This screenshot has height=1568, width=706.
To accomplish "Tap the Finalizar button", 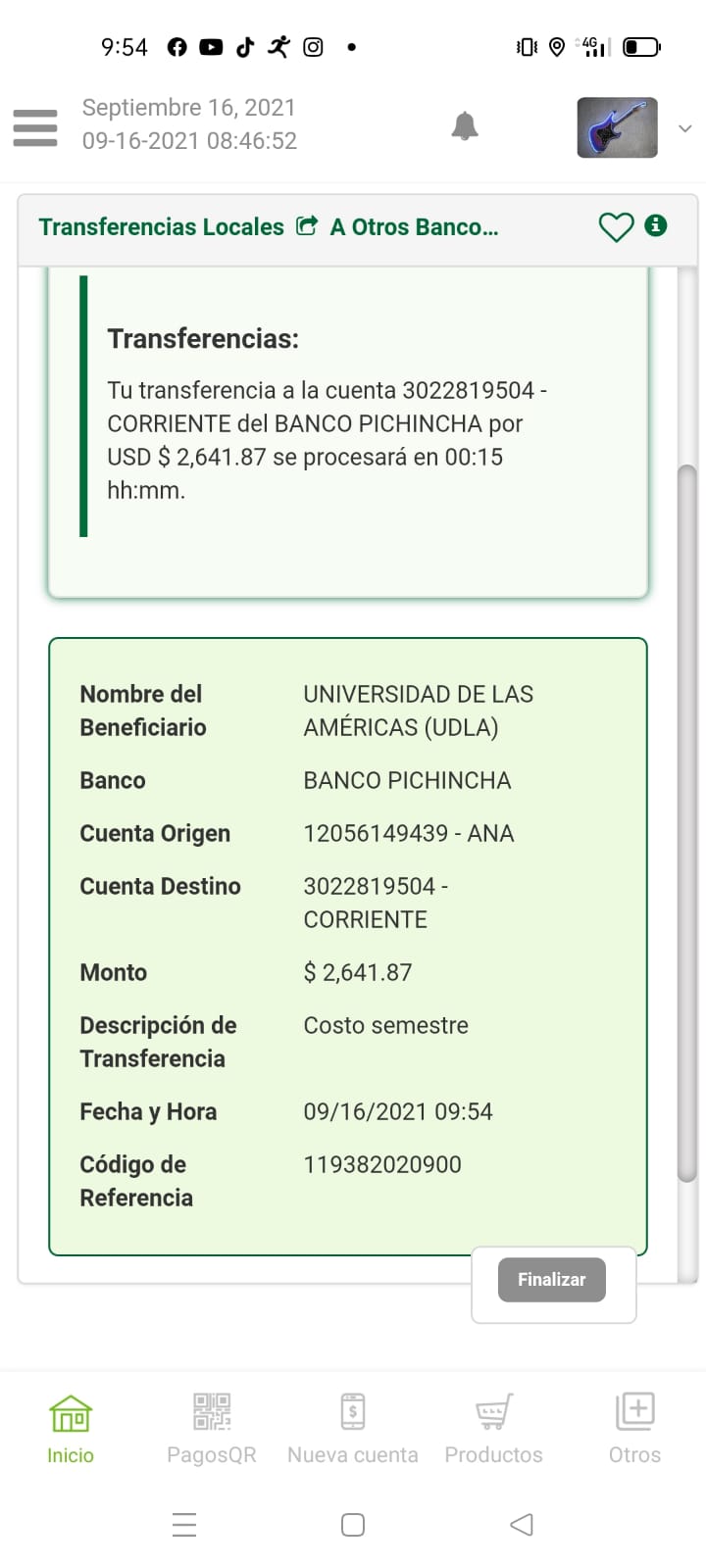I will click(551, 1280).
